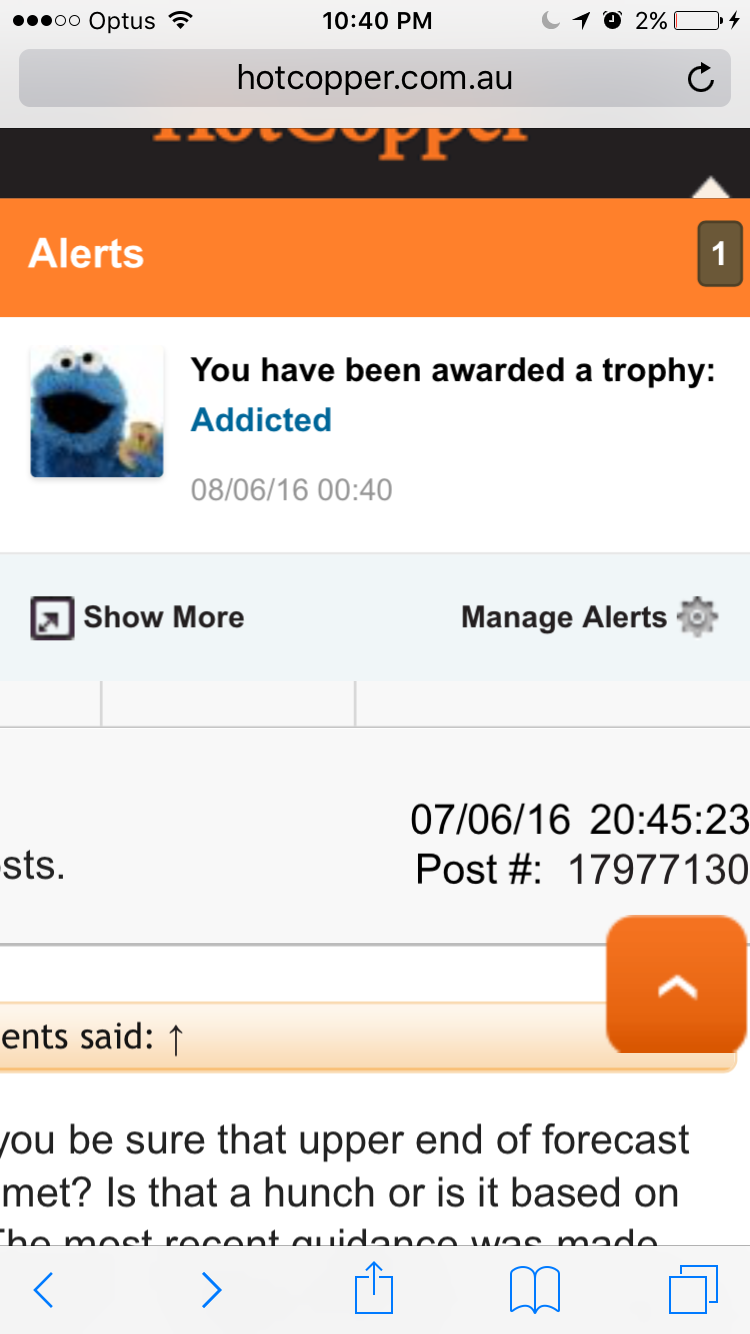Show open Safari tabs

692,1290
